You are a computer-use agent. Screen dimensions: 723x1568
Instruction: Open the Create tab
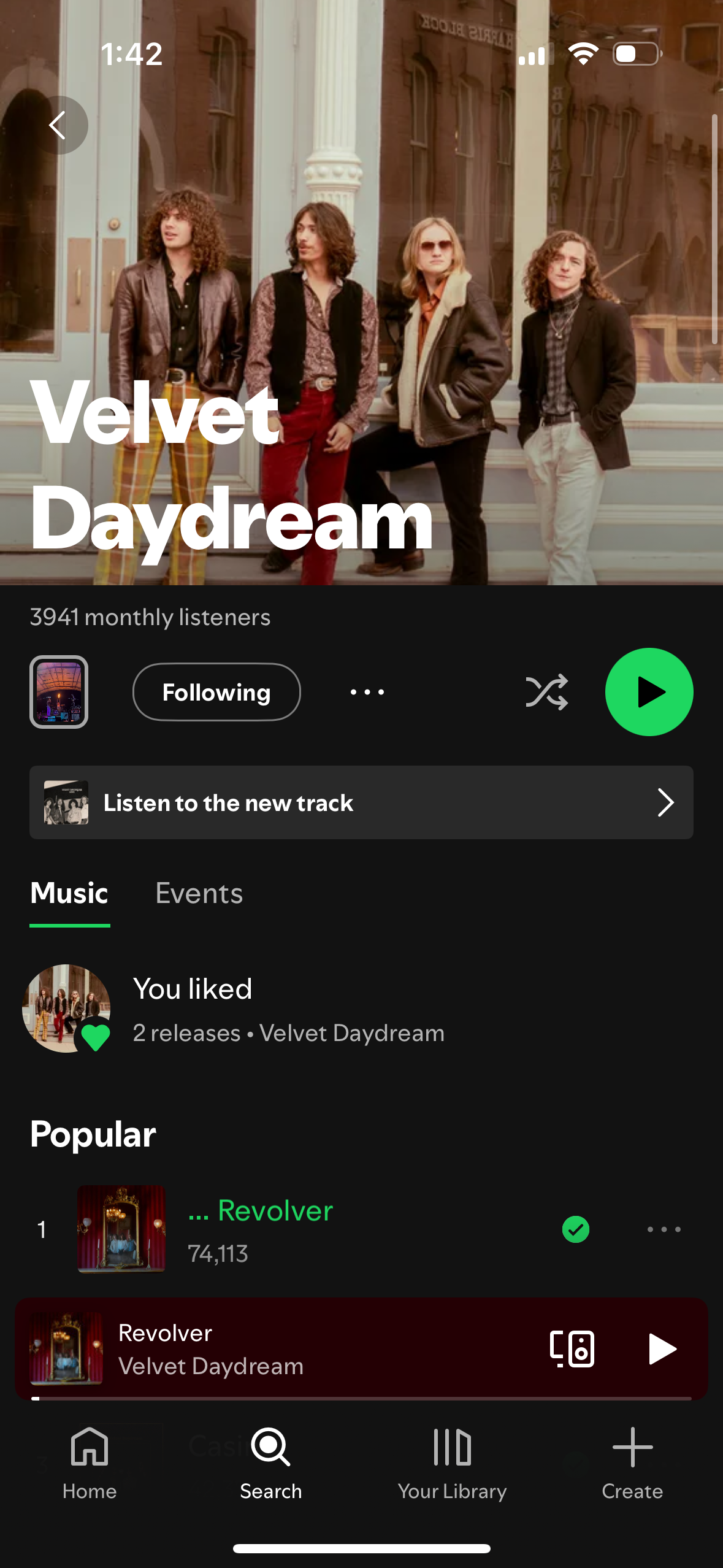[632, 1462]
